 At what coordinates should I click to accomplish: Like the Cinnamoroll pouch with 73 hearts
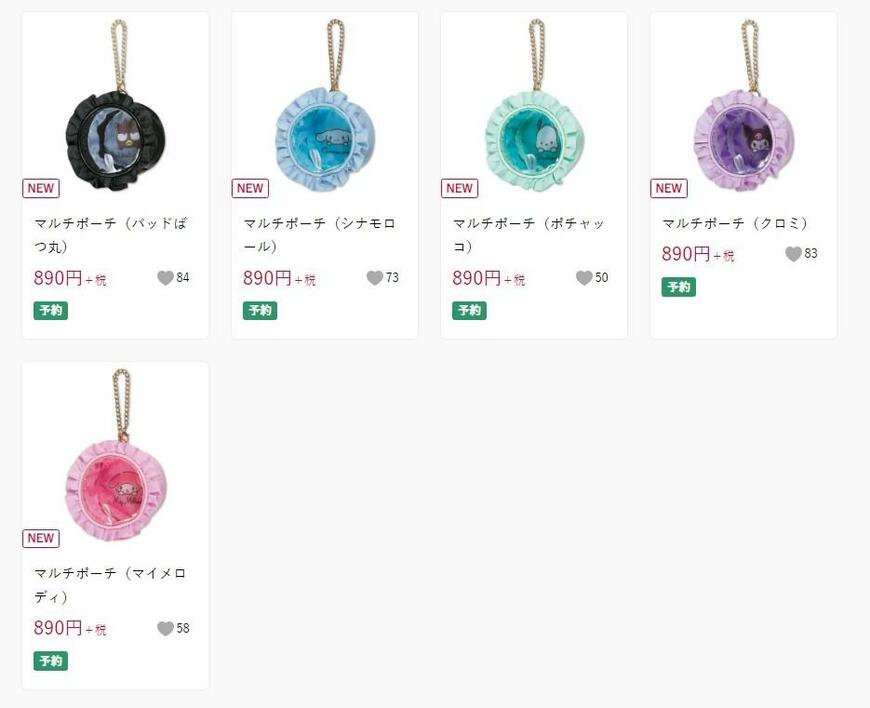coord(374,278)
